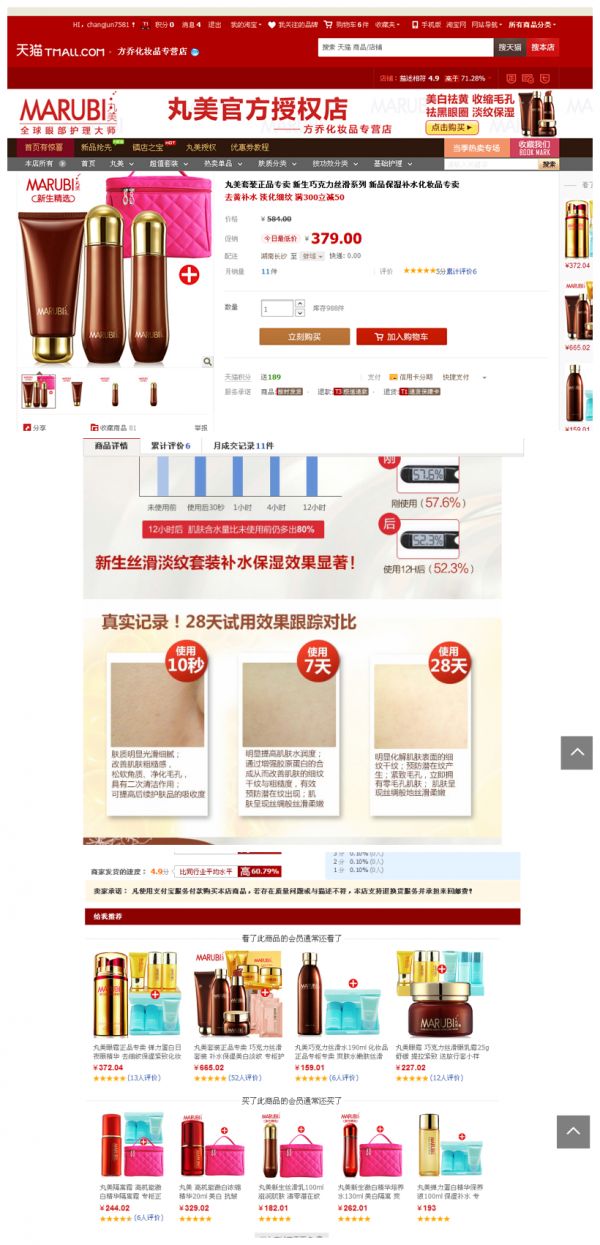The image size is (600, 1245).
Task: Focus the Tmall search input box
Action: pos(405,47)
